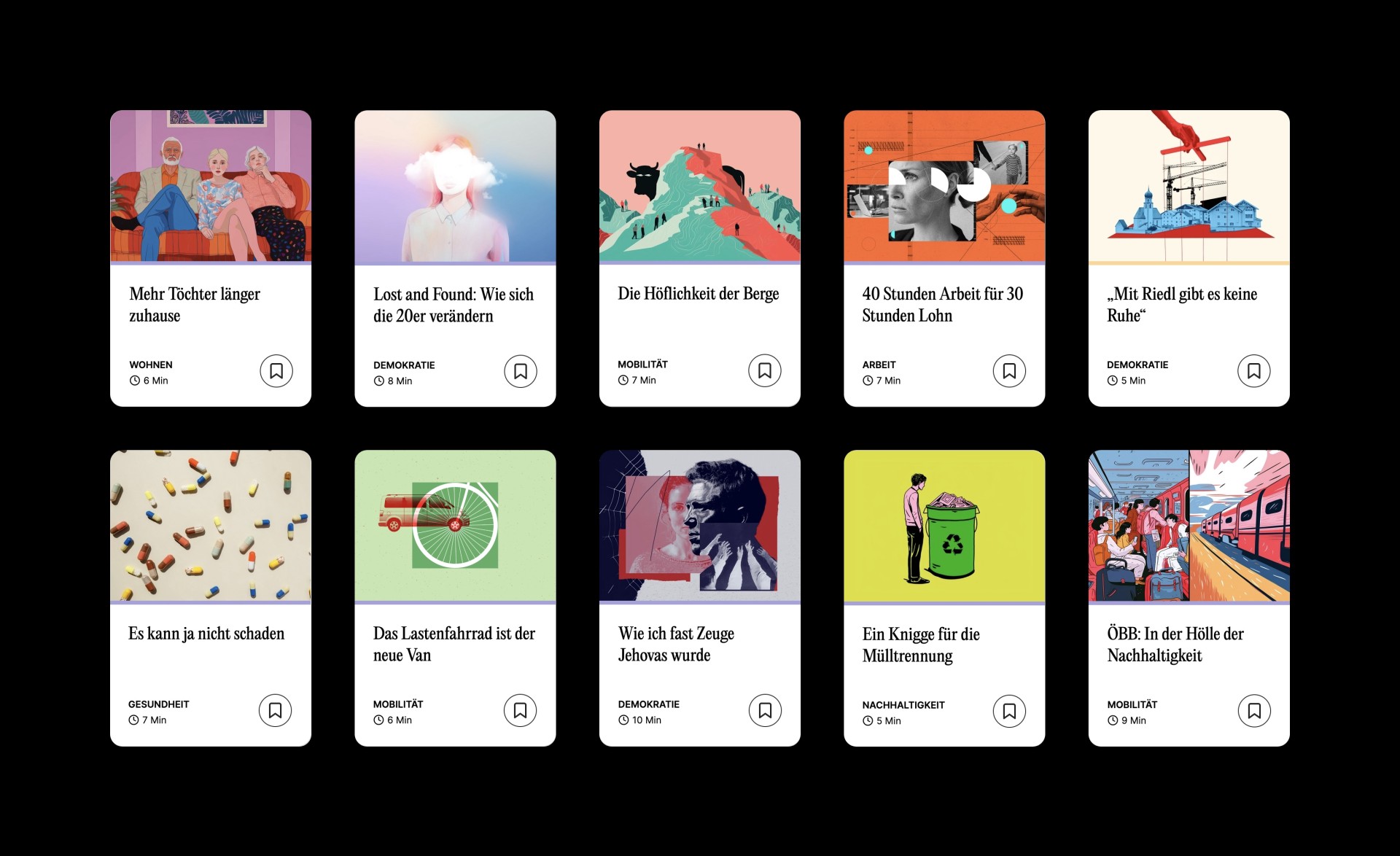The image size is (1400, 856).
Task: Bookmark Mehr Töchter länger zuhause
Action: (x=276, y=371)
